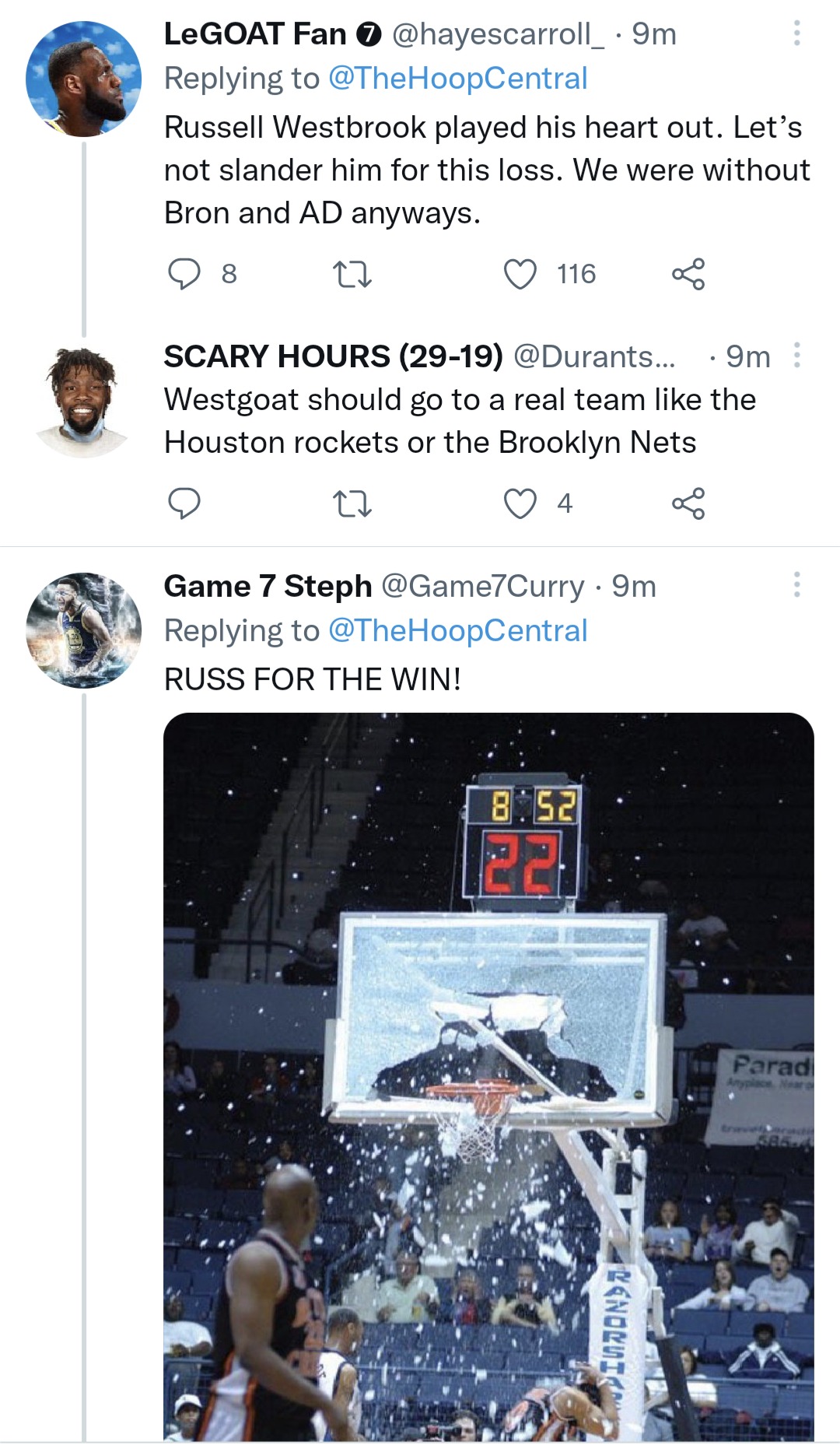840x1445 pixels.
Task: Comment on the SCARY HOURS tweet
Action: click(184, 503)
